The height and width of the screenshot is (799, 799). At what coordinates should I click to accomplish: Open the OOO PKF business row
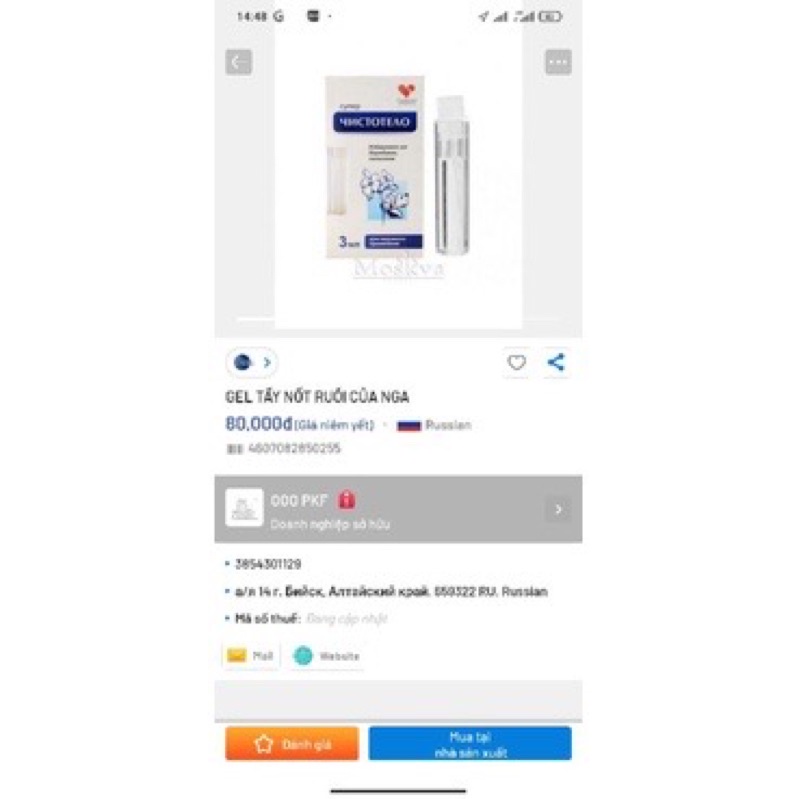(x=398, y=509)
